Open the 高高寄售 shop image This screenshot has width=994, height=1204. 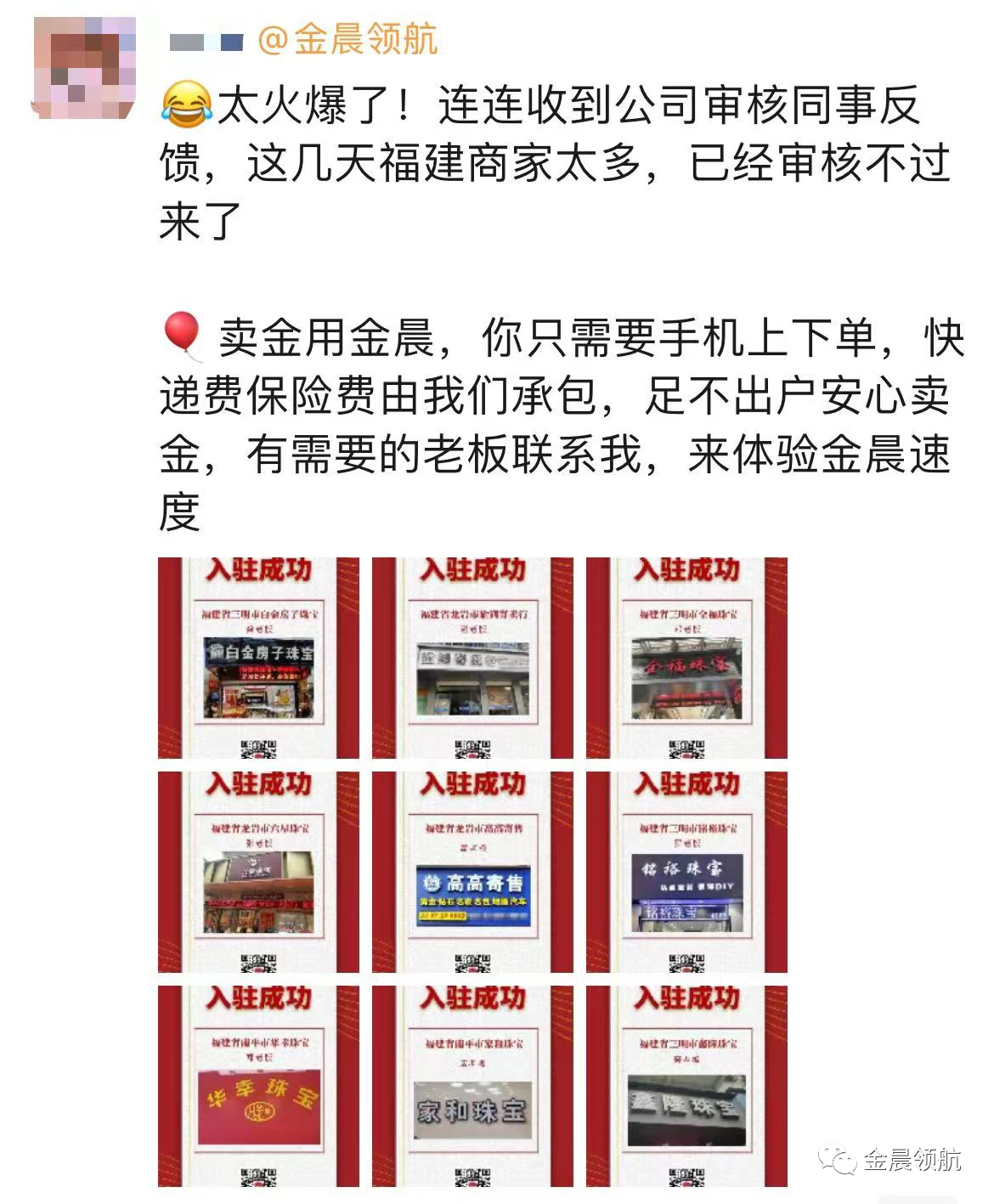pos(472,872)
